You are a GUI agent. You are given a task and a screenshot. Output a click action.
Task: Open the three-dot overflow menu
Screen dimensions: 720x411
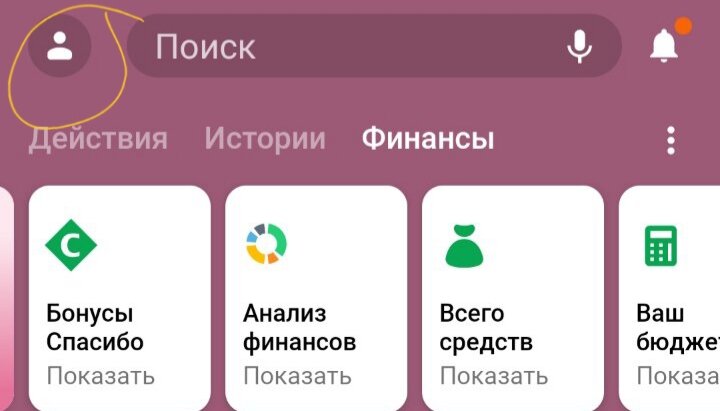[x=671, y=140]
